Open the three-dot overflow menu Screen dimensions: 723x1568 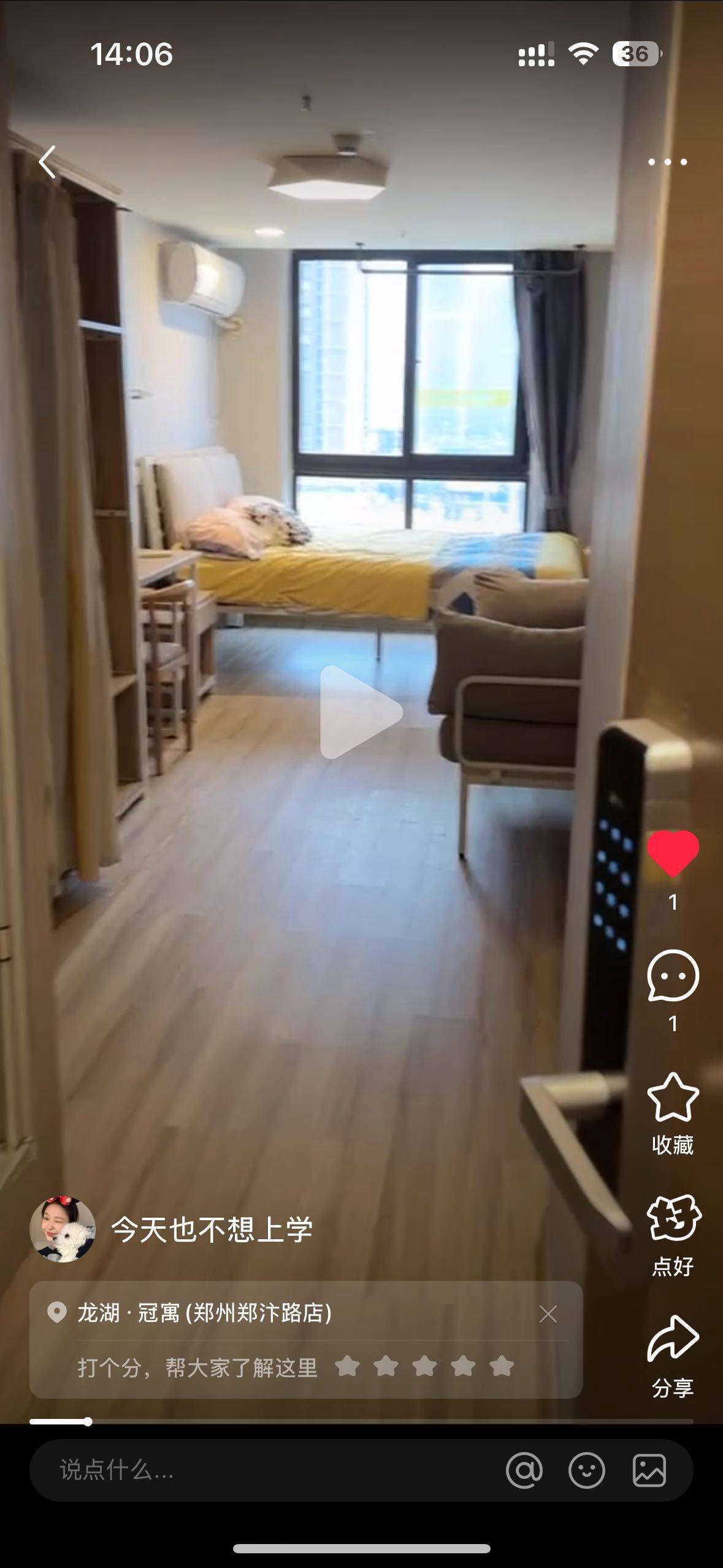667,162
